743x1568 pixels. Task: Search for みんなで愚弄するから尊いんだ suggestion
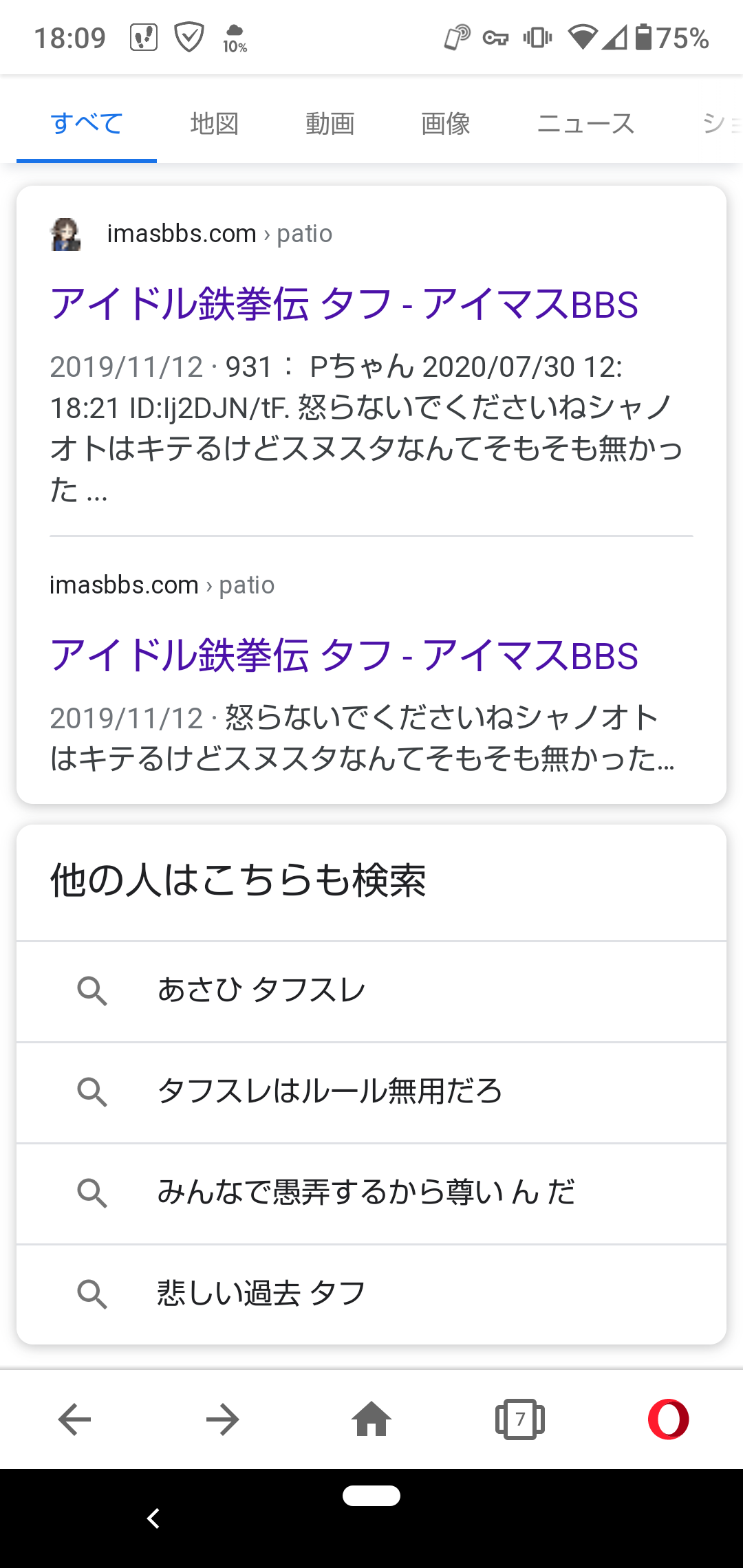371,1193
